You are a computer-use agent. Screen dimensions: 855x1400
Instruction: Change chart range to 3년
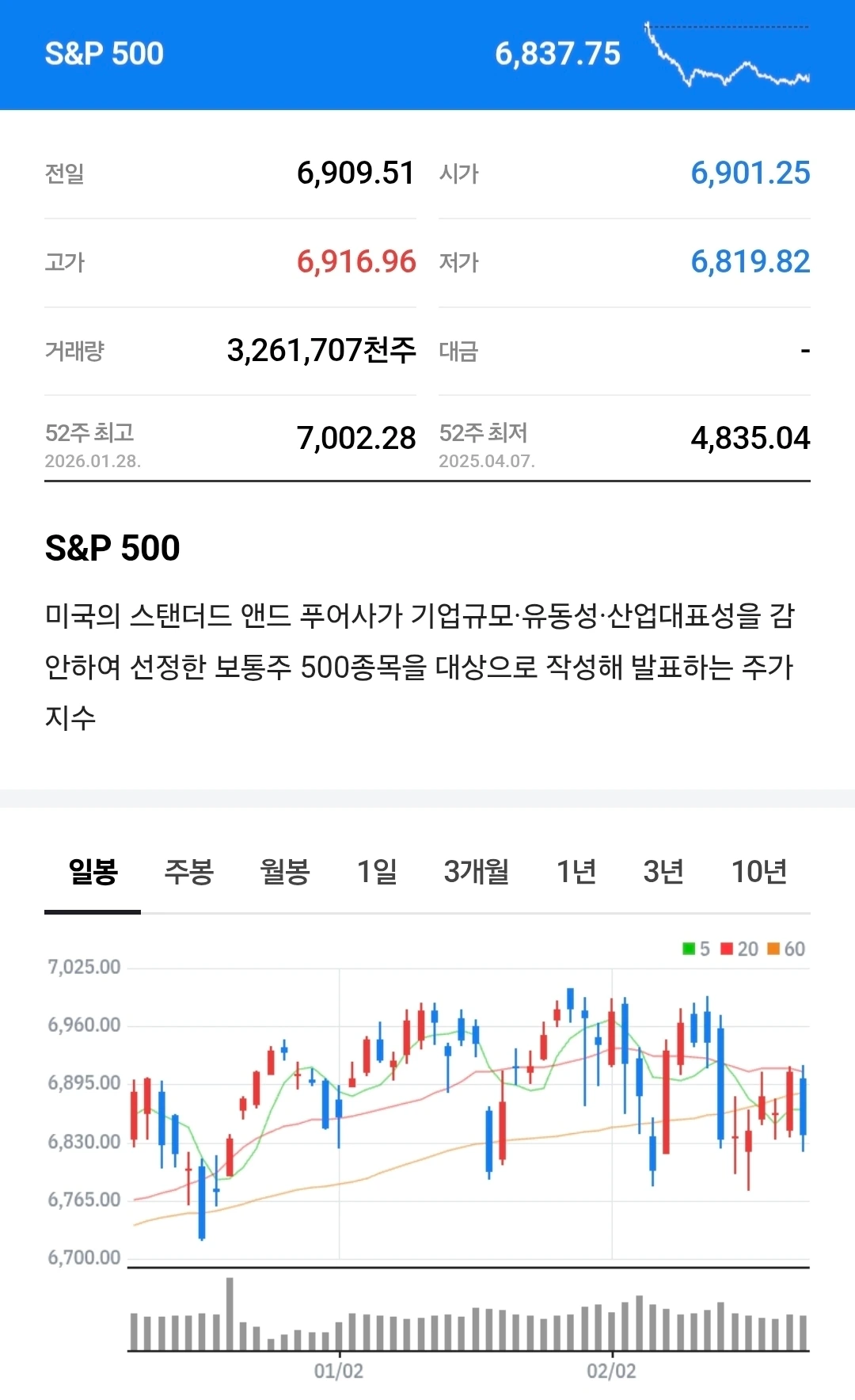coord(663,872)
